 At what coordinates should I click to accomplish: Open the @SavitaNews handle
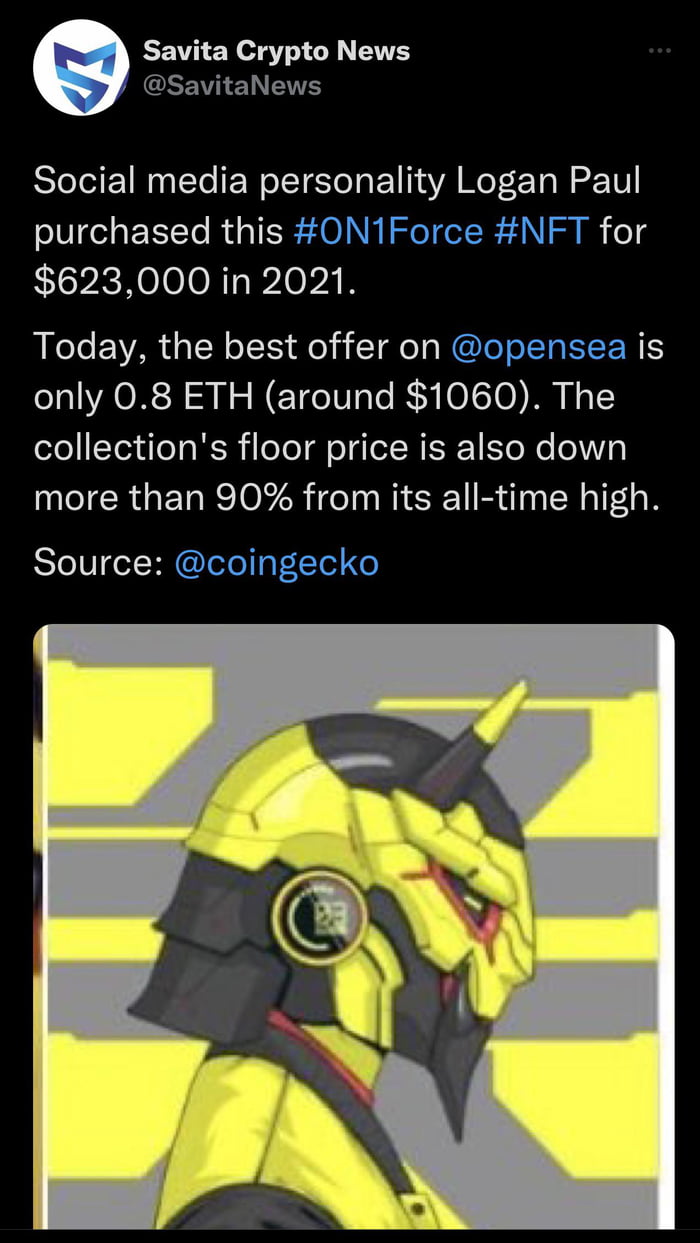232,86
